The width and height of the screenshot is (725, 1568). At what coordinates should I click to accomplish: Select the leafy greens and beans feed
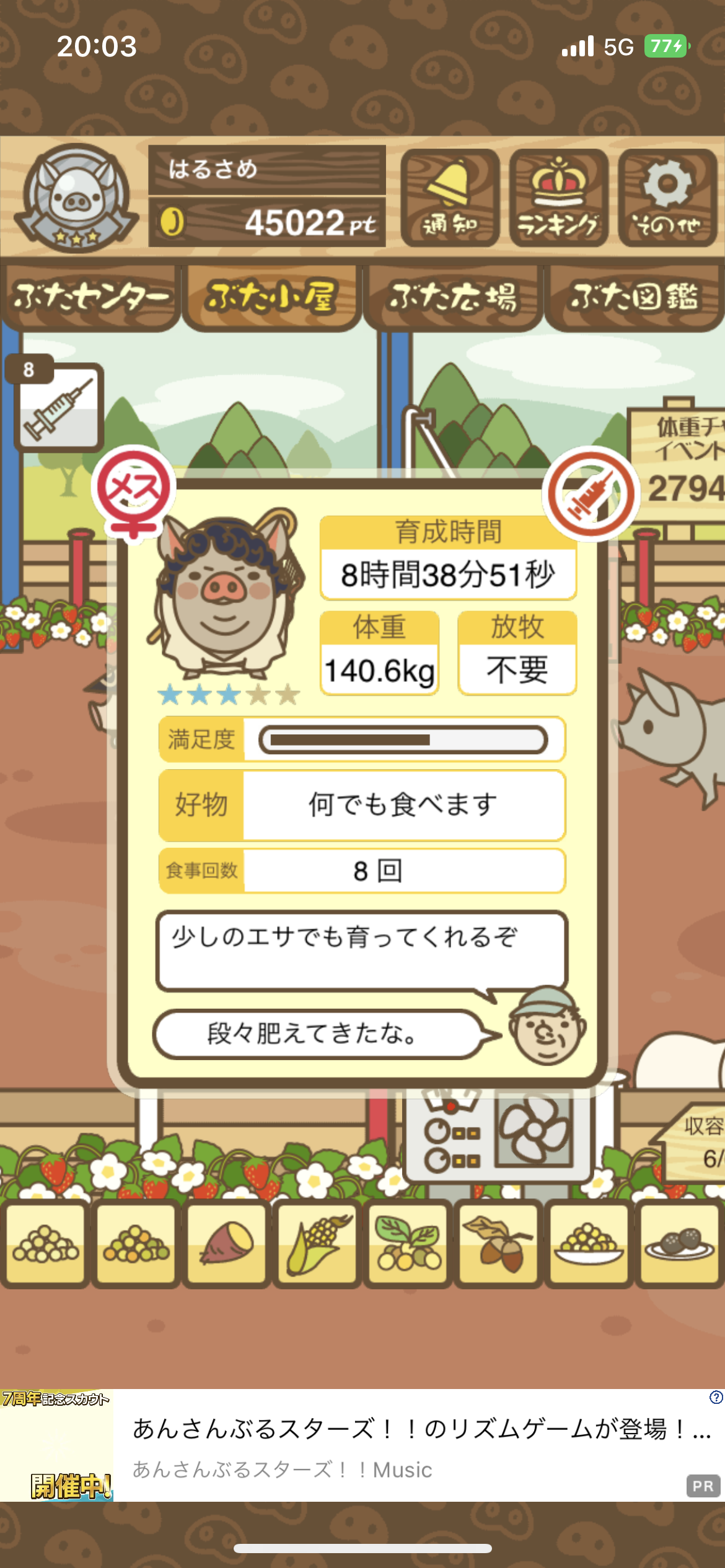[407, 1244]
